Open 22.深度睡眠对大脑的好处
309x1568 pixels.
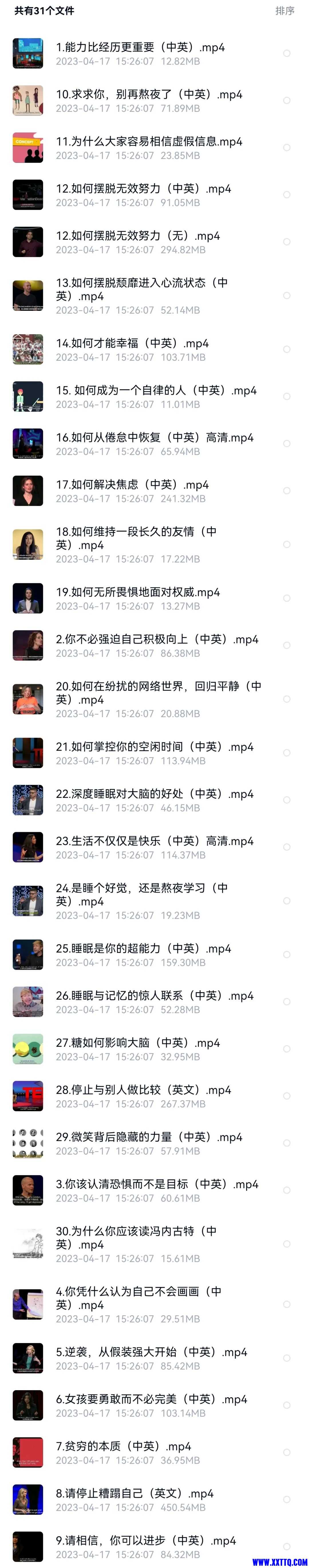pyautogui.click(x=154, y=794)
